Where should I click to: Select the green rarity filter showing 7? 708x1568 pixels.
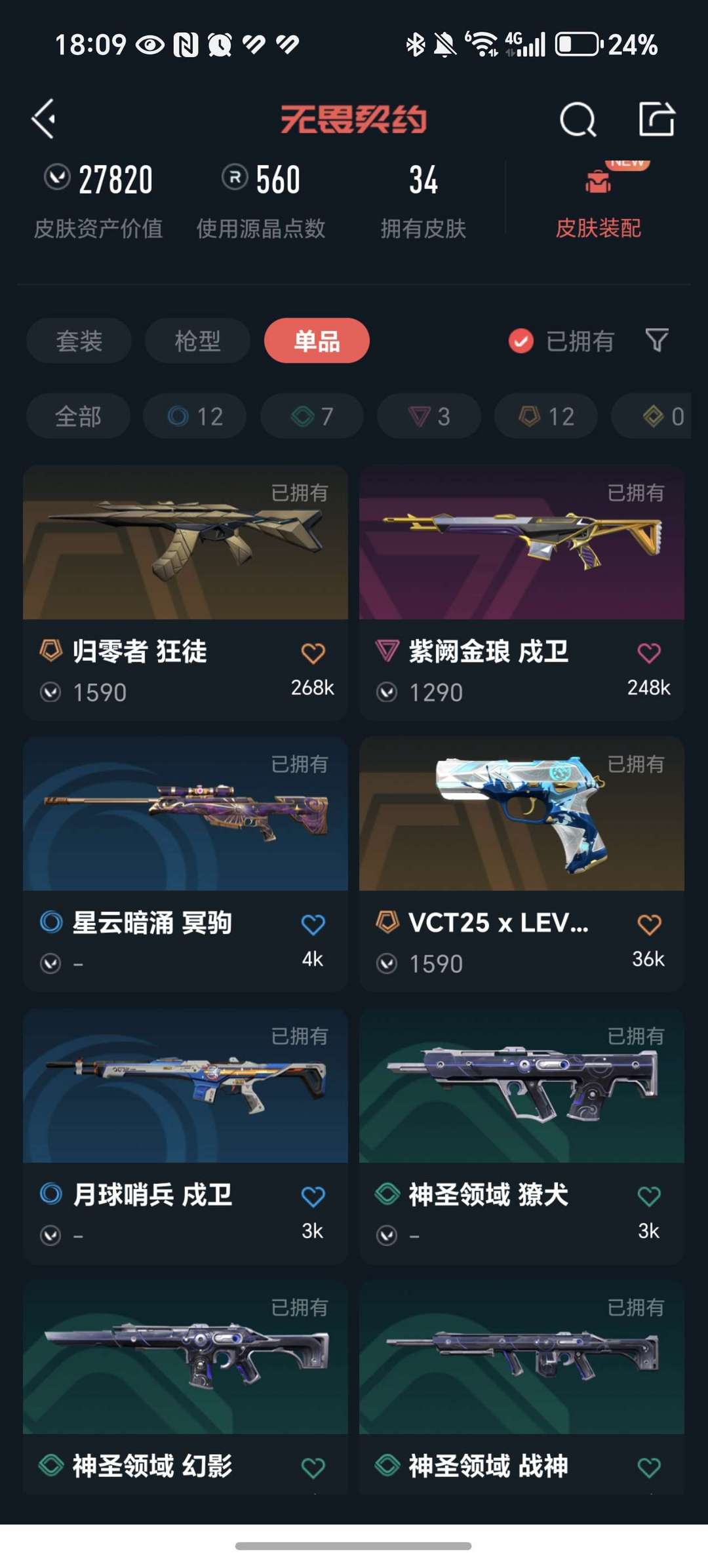click(x=311, y=416)
